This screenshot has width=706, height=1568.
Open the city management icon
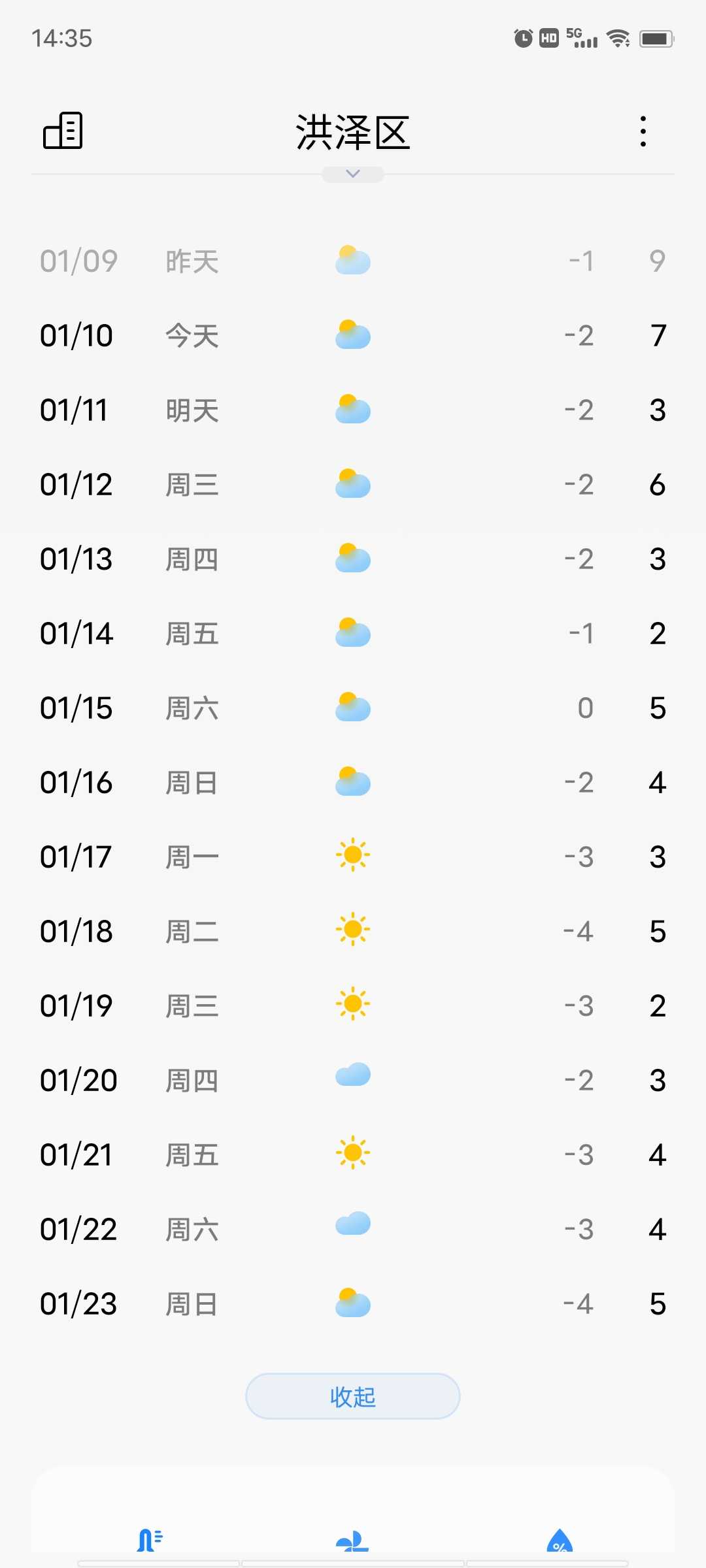[63, 131]
